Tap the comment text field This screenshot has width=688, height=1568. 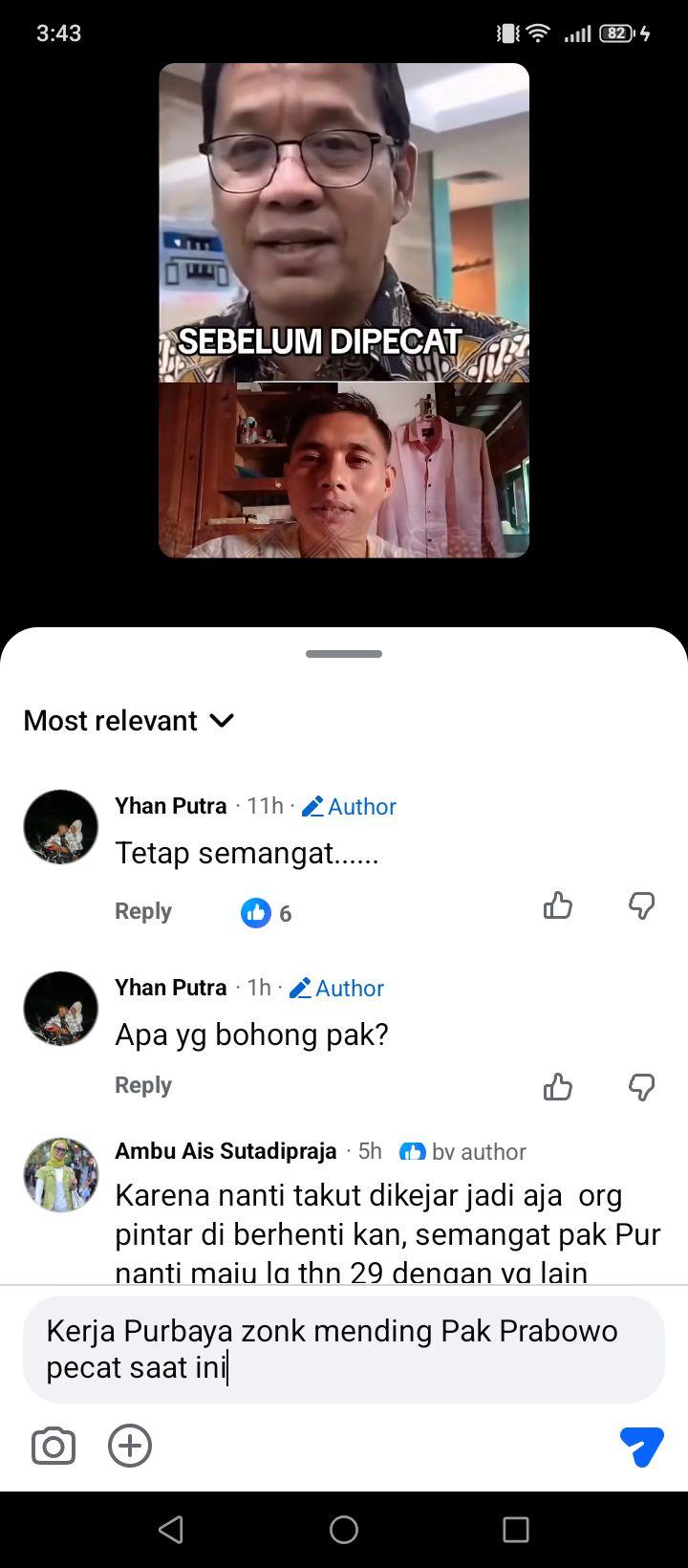(344, 1349)
